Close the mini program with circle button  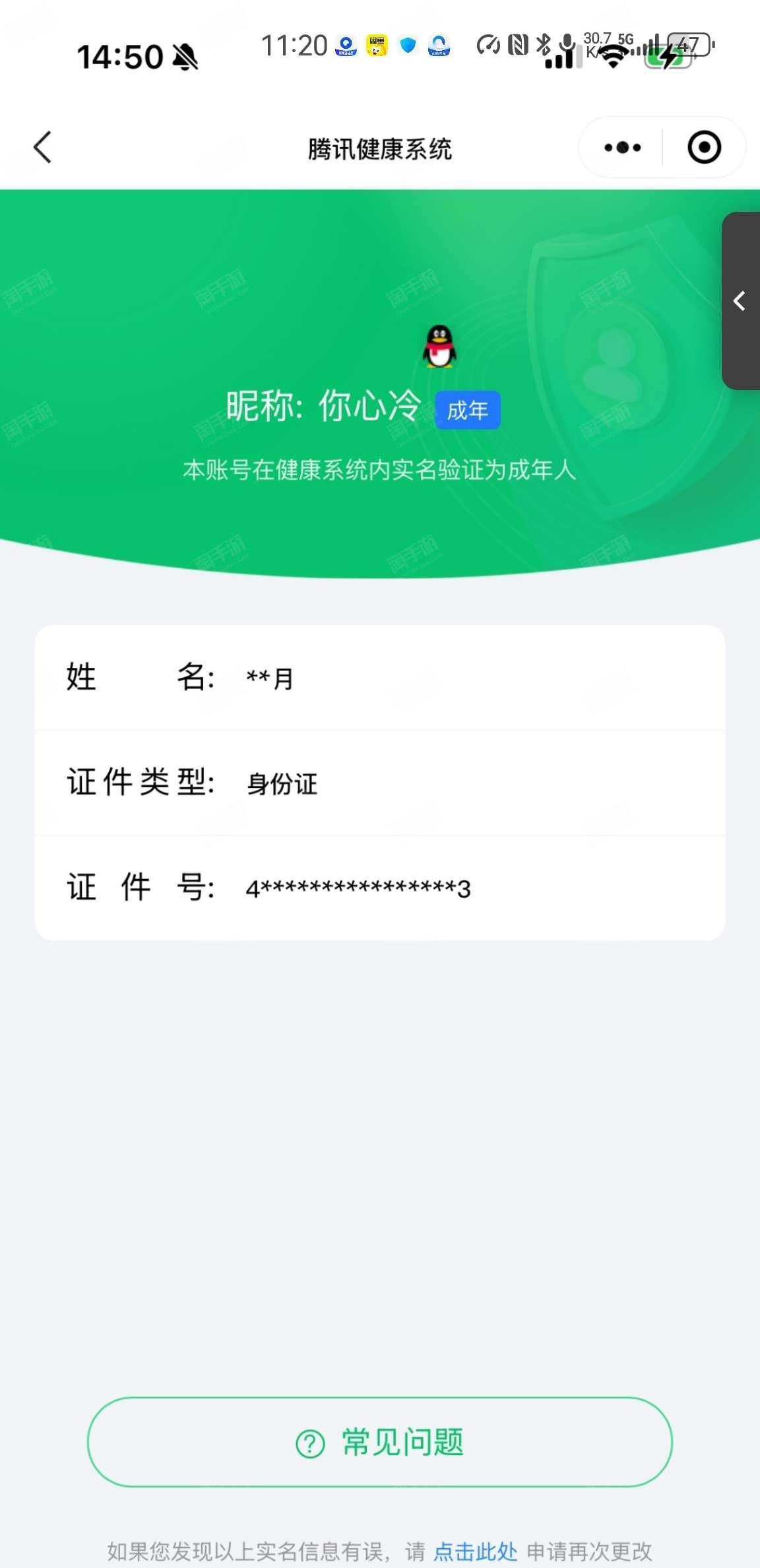[x=704, y=148]
